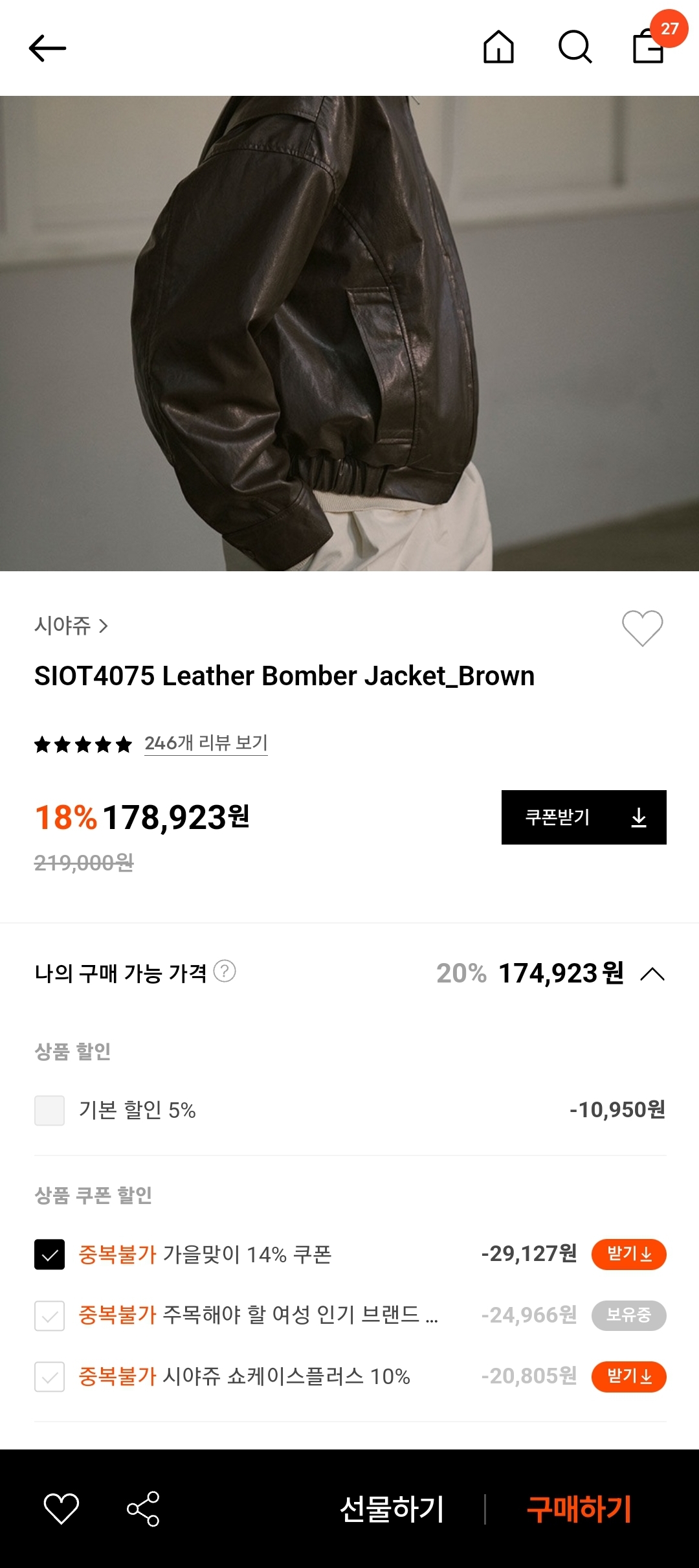699x1568 pixels.
Task: Open the help icon next to 나의 구매 가능 가격
Action: pyautogui.click(x=225, y=971)
